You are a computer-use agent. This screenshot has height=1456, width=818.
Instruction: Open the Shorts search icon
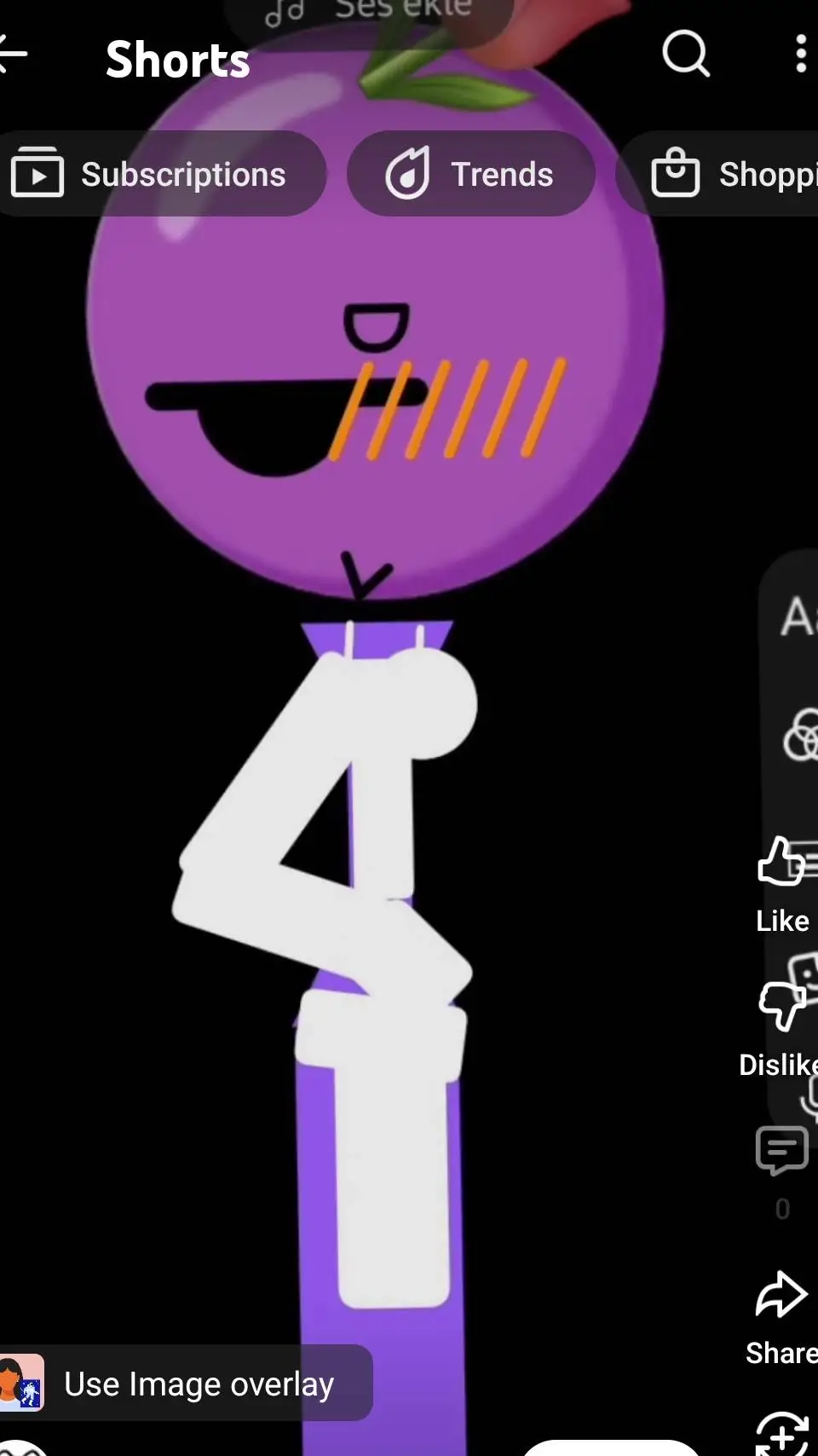(x=685, y=55)
